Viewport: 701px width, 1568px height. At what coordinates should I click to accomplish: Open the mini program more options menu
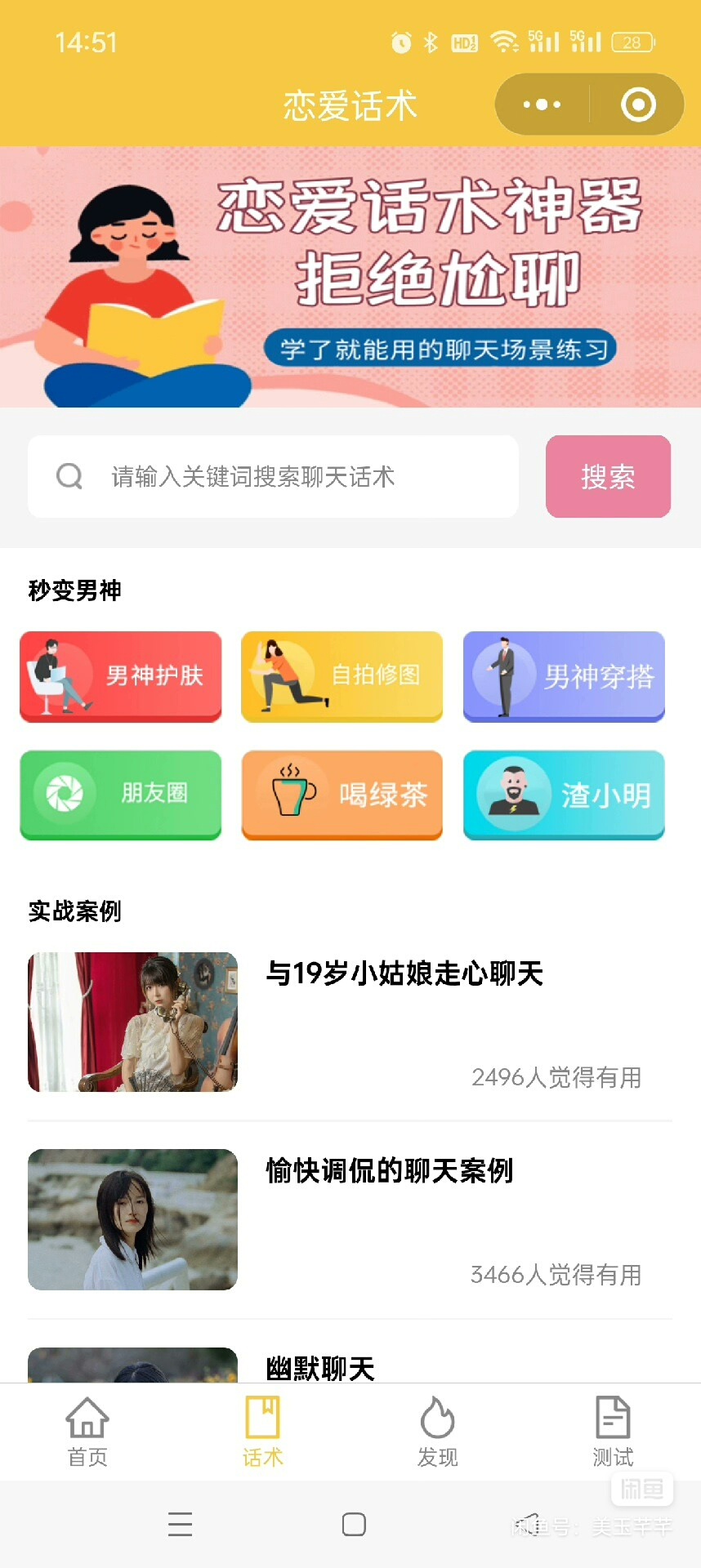(542, 105)
